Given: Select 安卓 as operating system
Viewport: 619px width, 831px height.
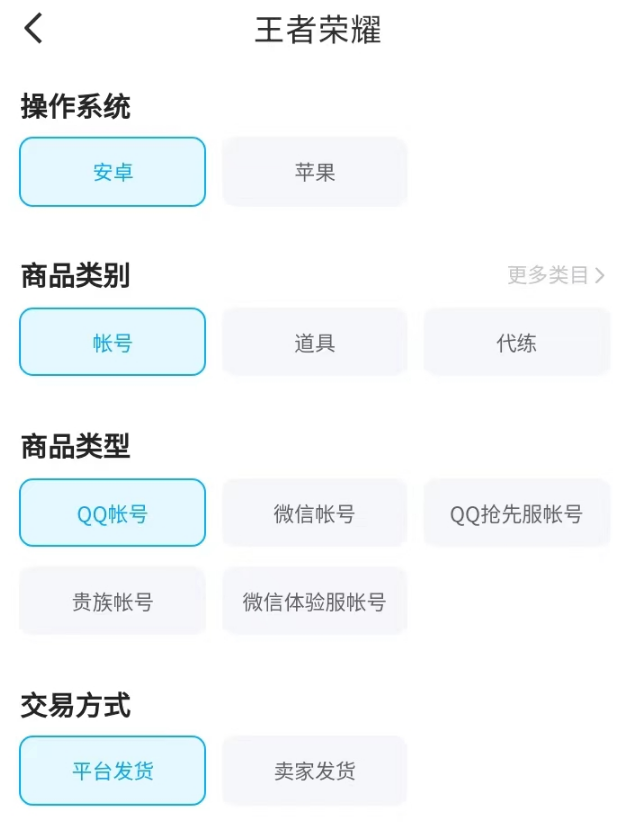Looking at the screenshot, I should tap(113, 172).
